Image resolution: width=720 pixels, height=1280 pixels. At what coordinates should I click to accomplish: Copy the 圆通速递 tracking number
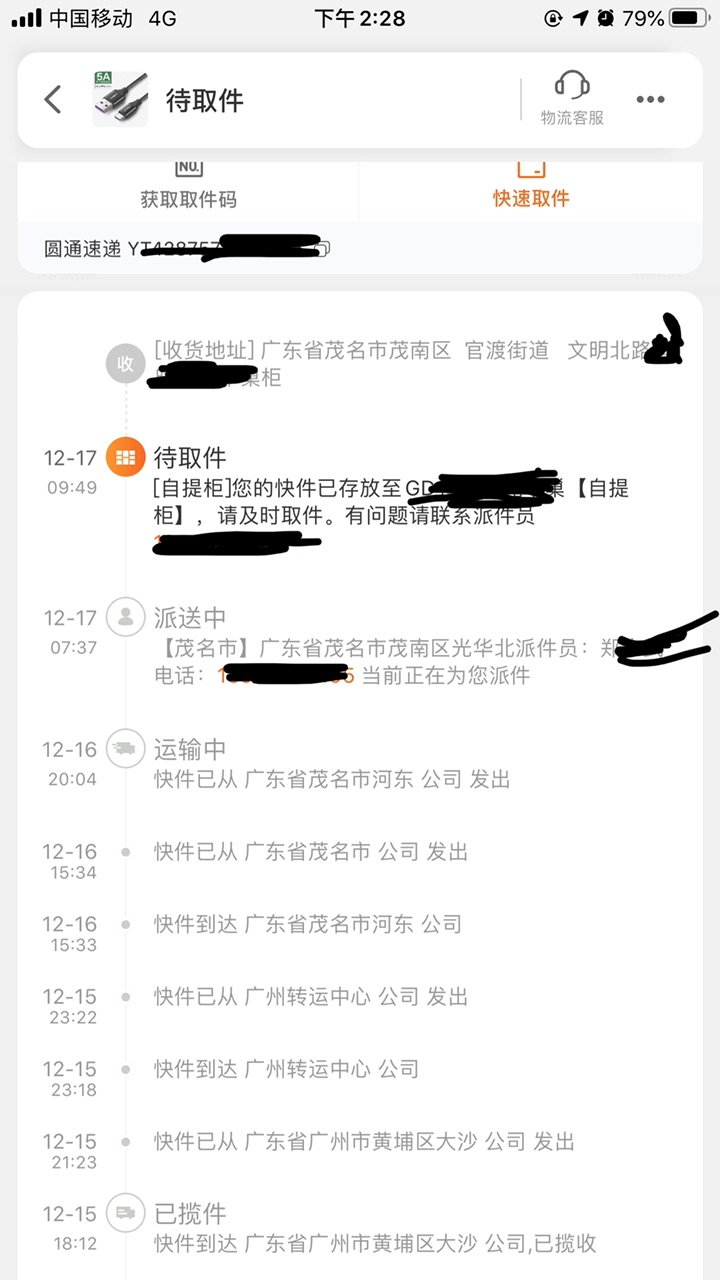(x=323, y=248)
